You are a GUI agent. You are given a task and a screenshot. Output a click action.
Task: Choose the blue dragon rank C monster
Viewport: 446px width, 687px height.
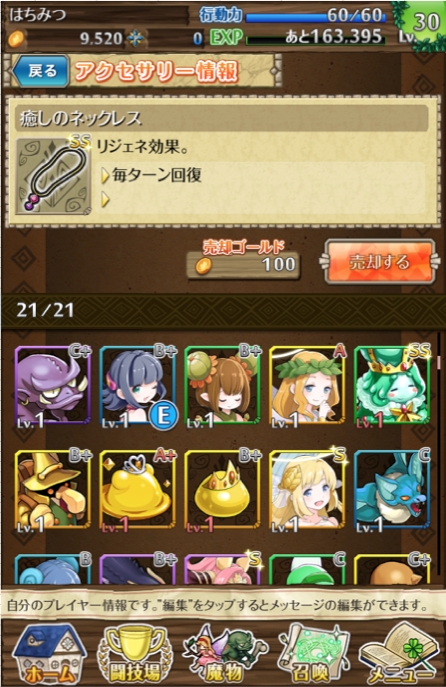pyautogui.click(x=392, y=490)
